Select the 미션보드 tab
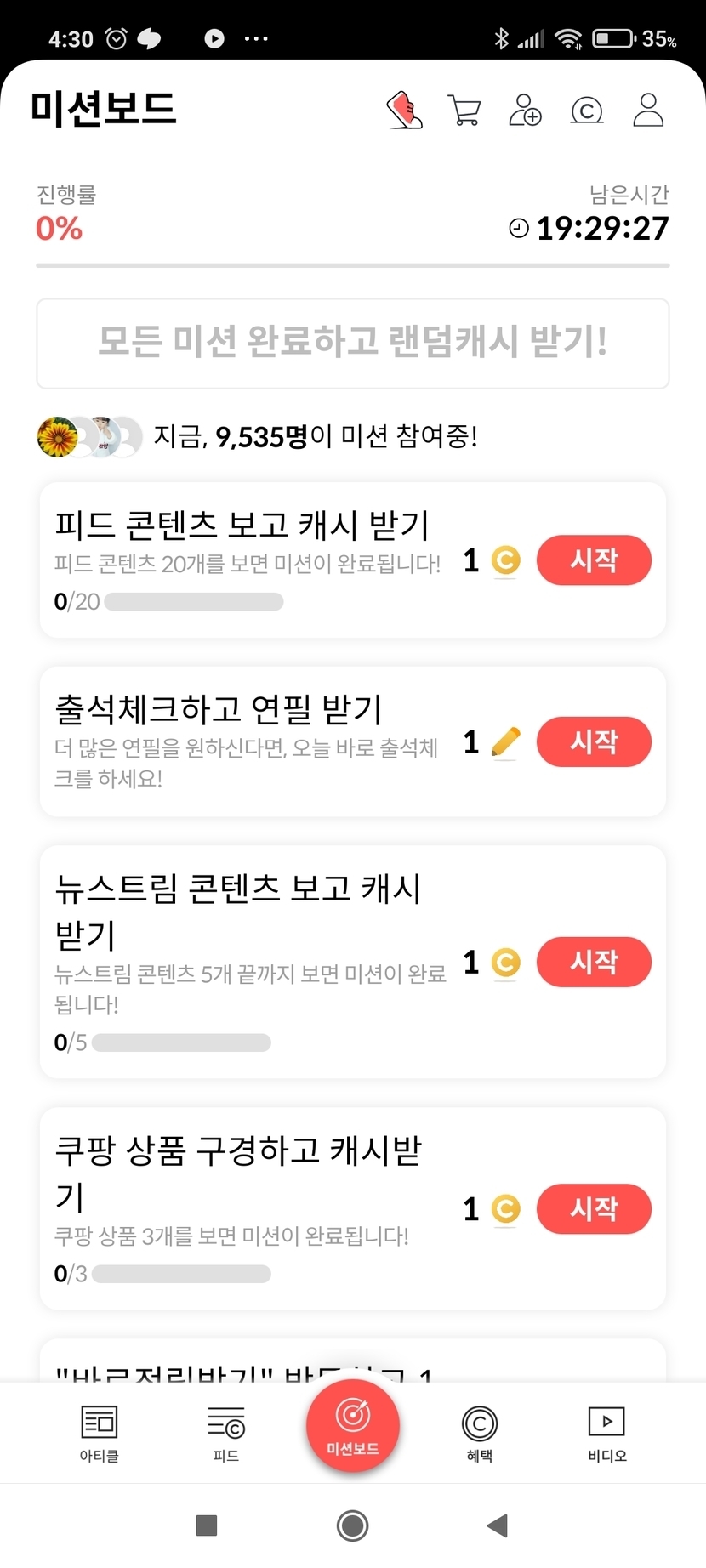The image size is (706, 1568). (x=353, y=1426)
